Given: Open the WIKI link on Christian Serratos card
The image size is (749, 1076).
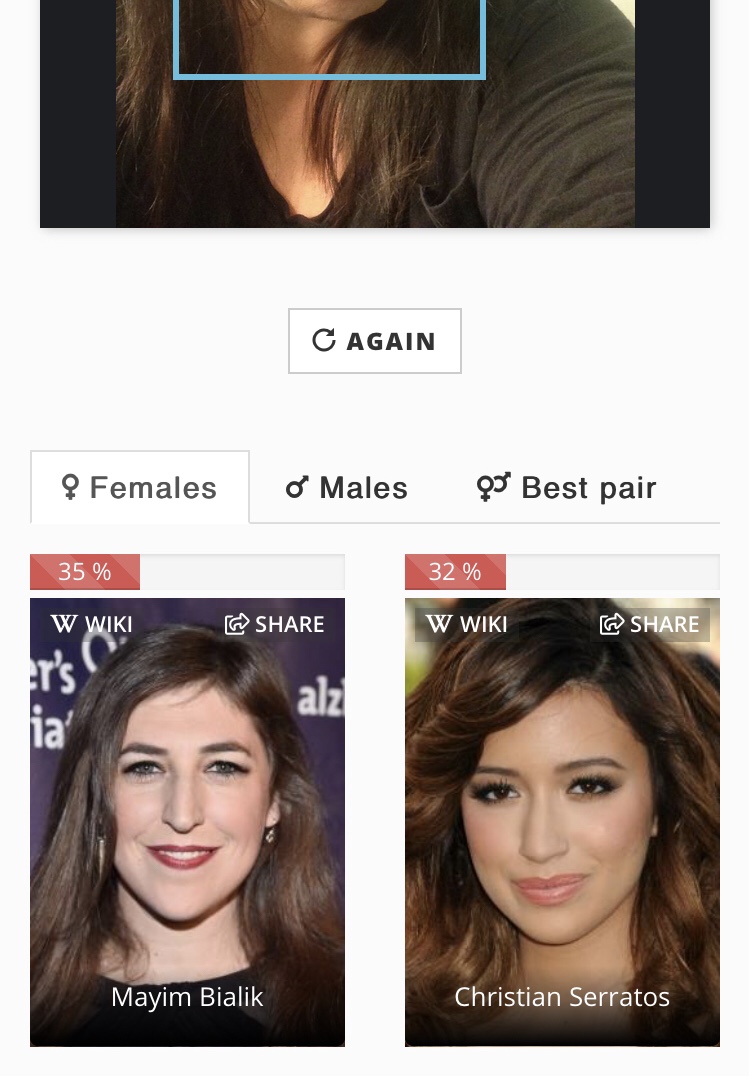Looking at the screenshot, I should (467, 625).
